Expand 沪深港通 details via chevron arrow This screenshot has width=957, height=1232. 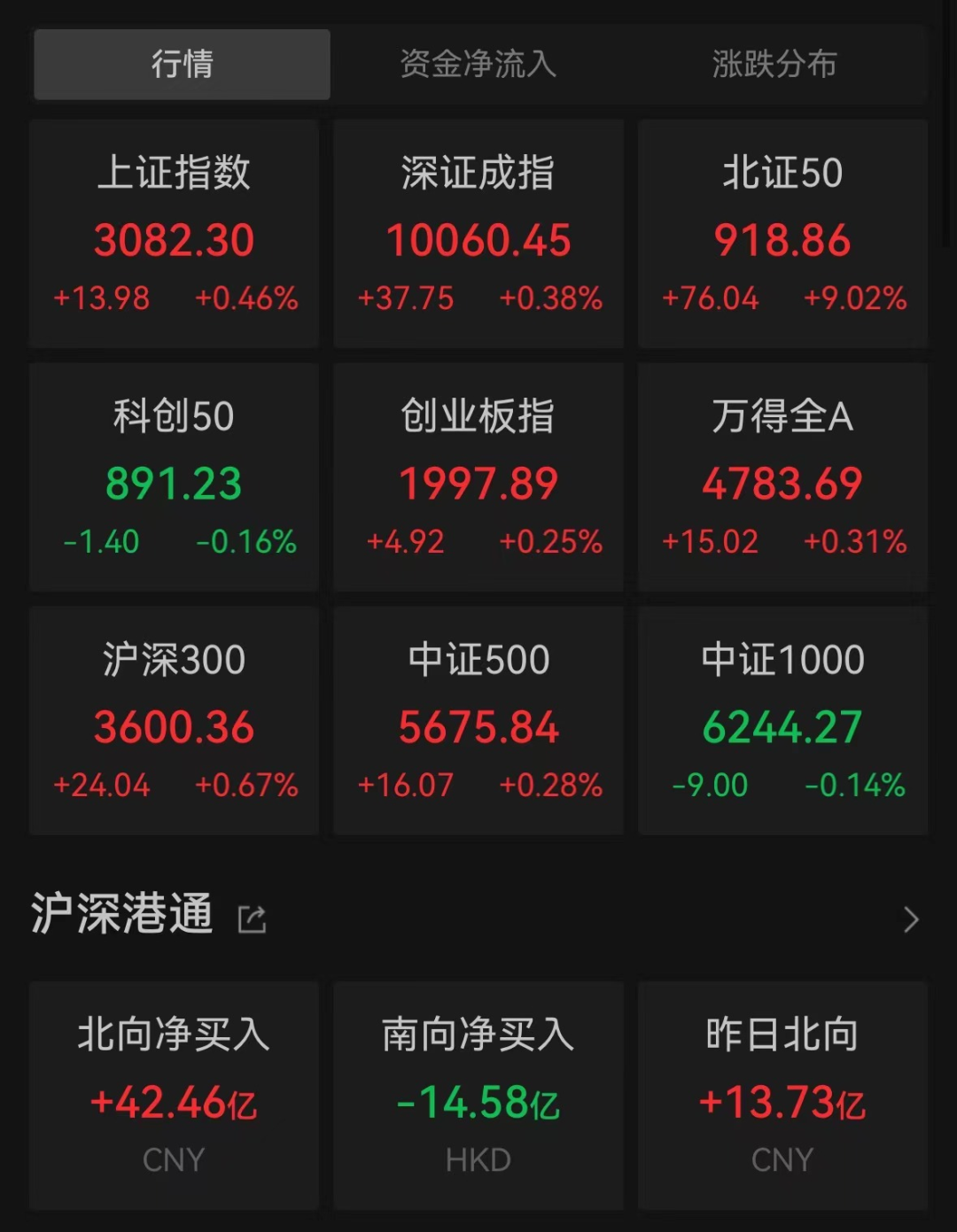pos(911,919)
